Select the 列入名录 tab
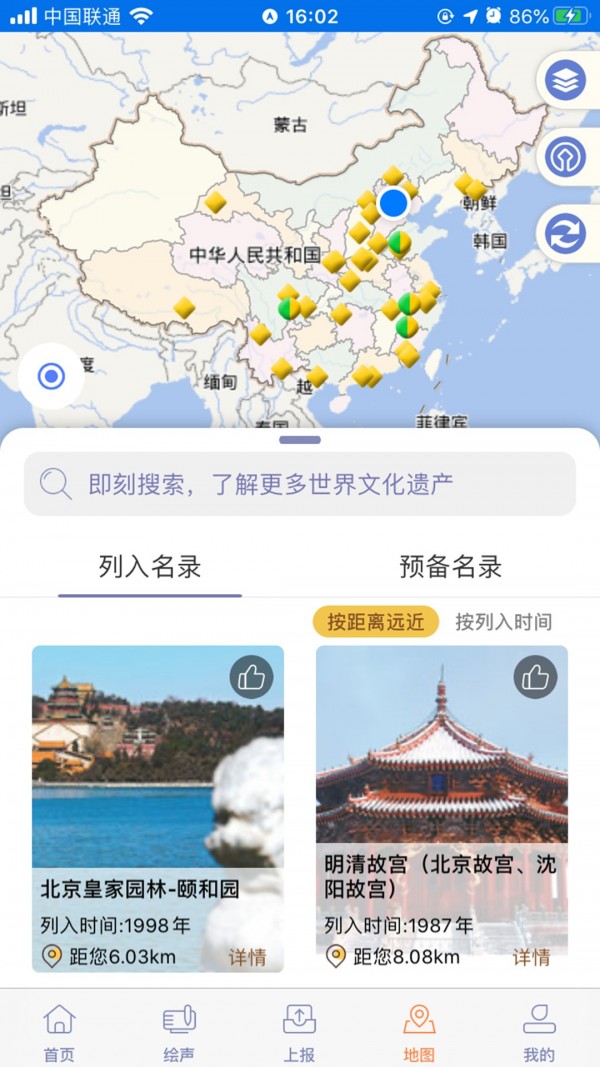The image size is (600, 1067). pos(150,566)
